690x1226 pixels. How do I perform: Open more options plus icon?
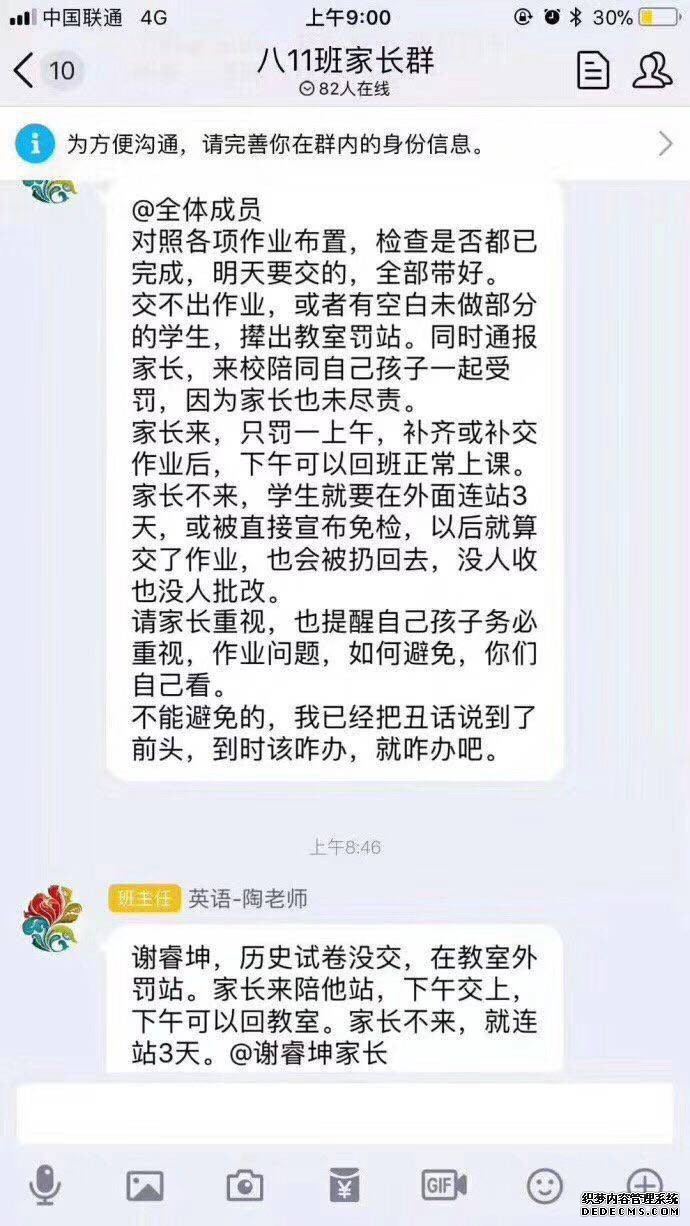point(643,1184)
